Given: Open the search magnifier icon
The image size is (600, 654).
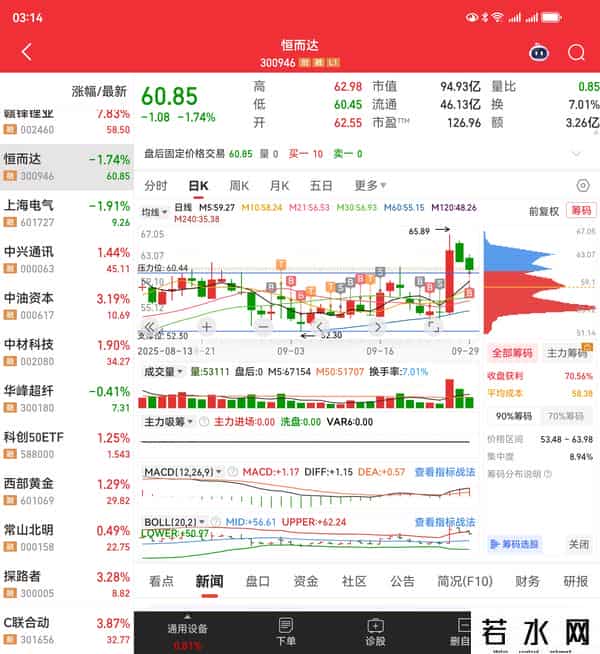Looking at the screenshot, I should point(576,52).
